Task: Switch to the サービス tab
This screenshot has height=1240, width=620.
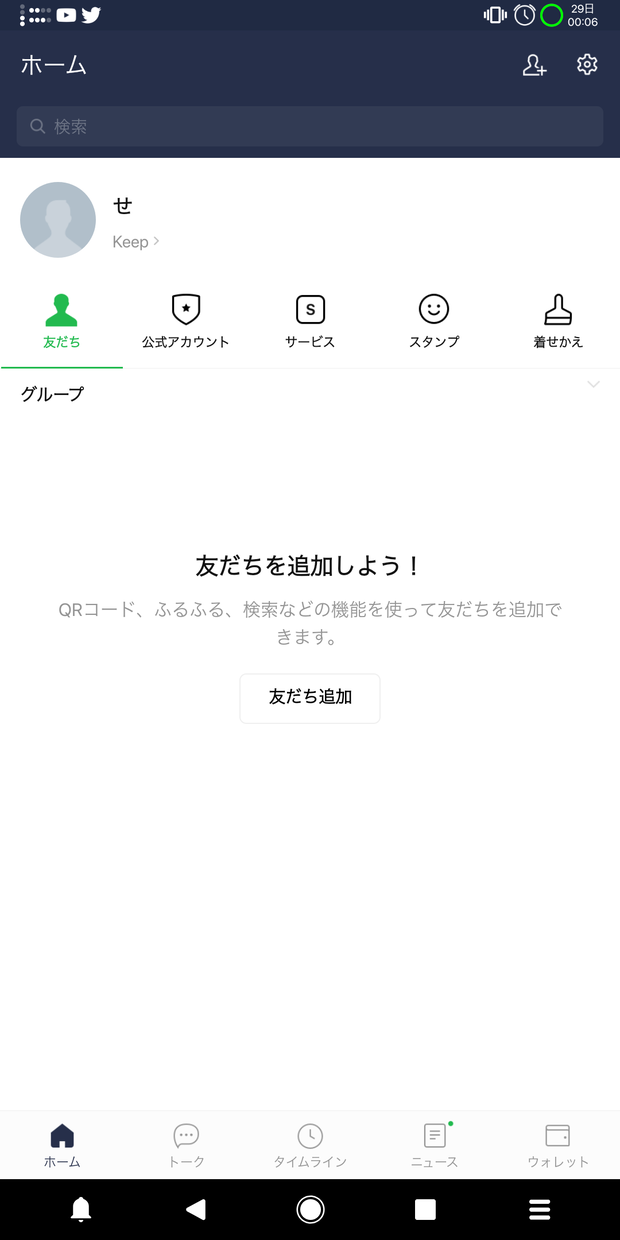Action: point(310,322)
